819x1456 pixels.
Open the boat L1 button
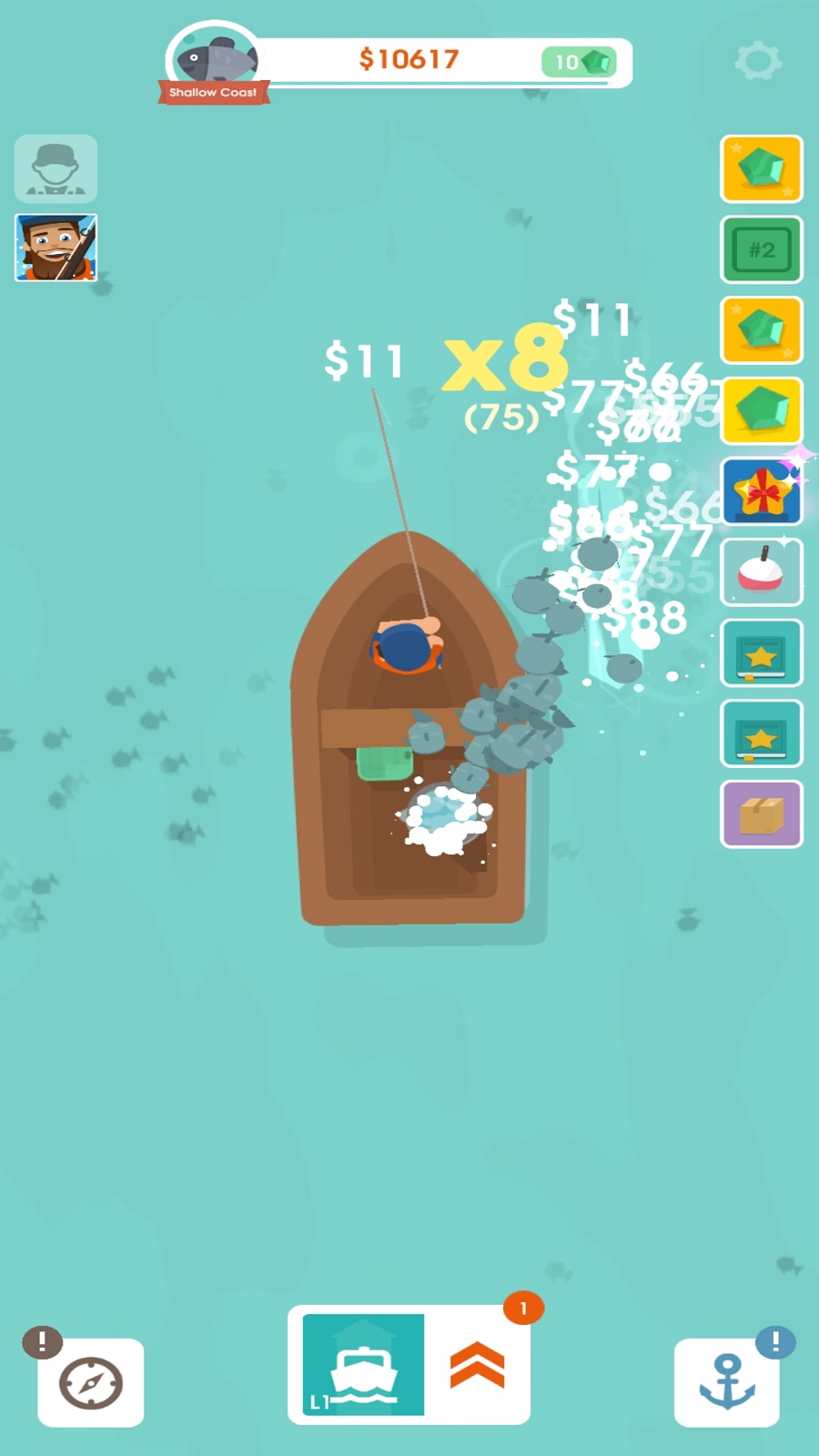click(363, 1365)
